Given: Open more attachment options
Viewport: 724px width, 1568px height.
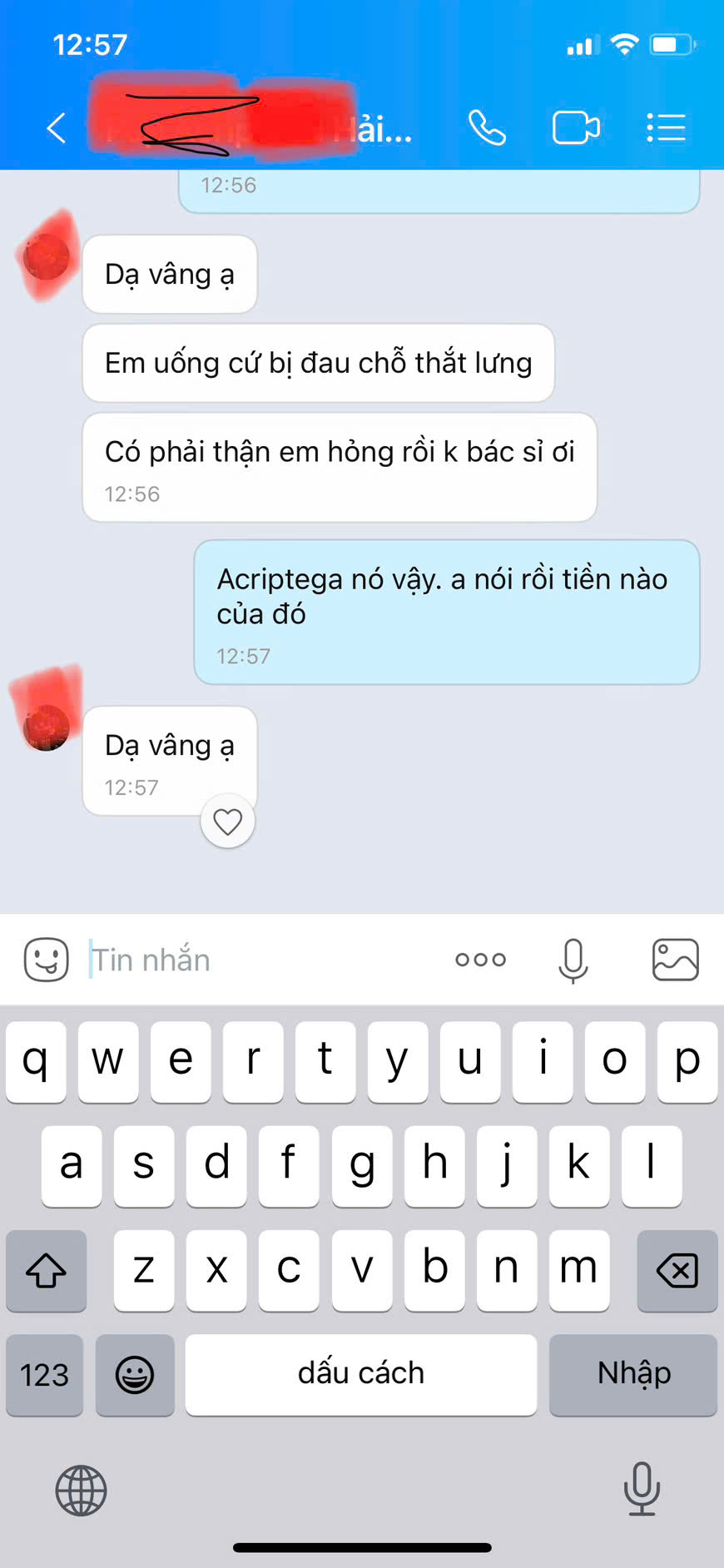Looking at the screenshot, I should click(480, 960).
